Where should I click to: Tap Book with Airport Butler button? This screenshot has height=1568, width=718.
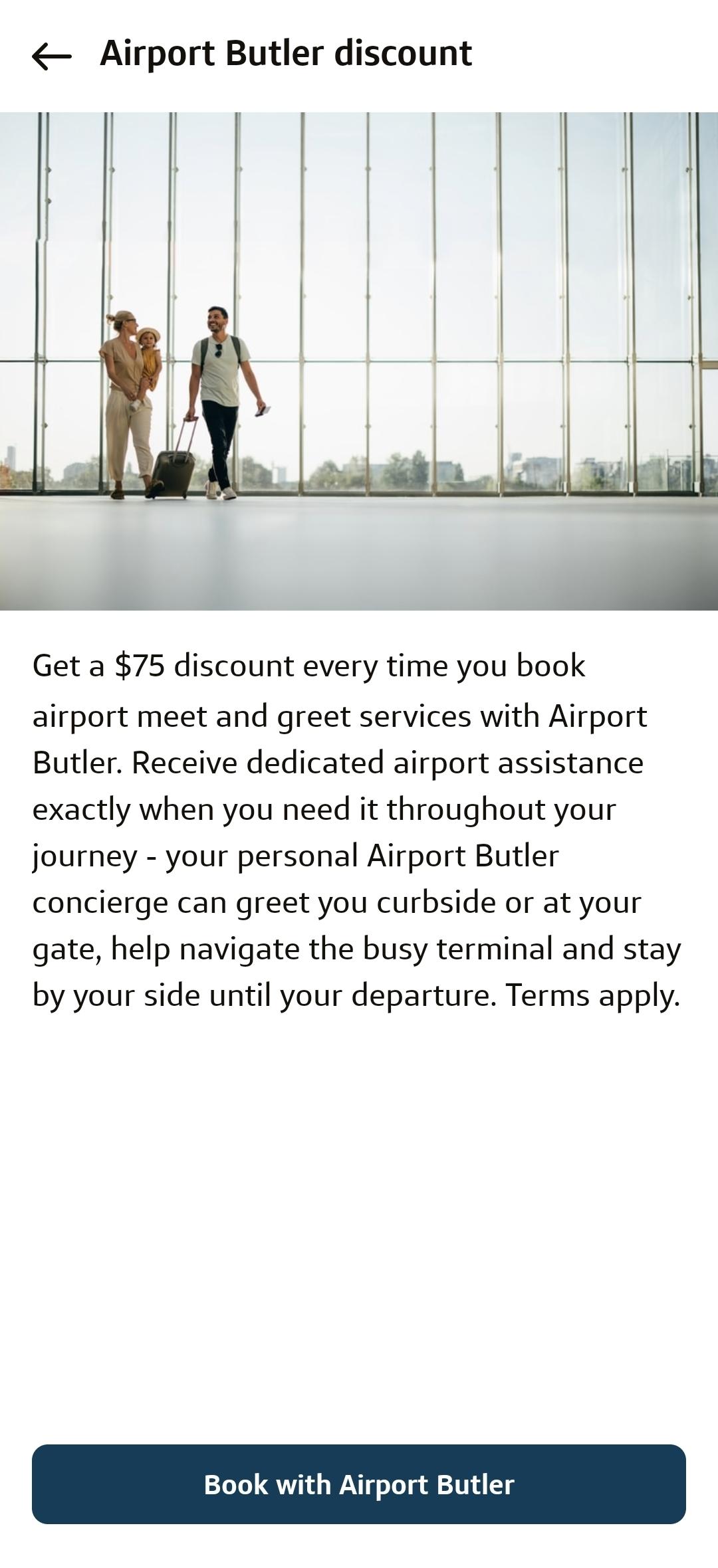[x=359, y=1484]
